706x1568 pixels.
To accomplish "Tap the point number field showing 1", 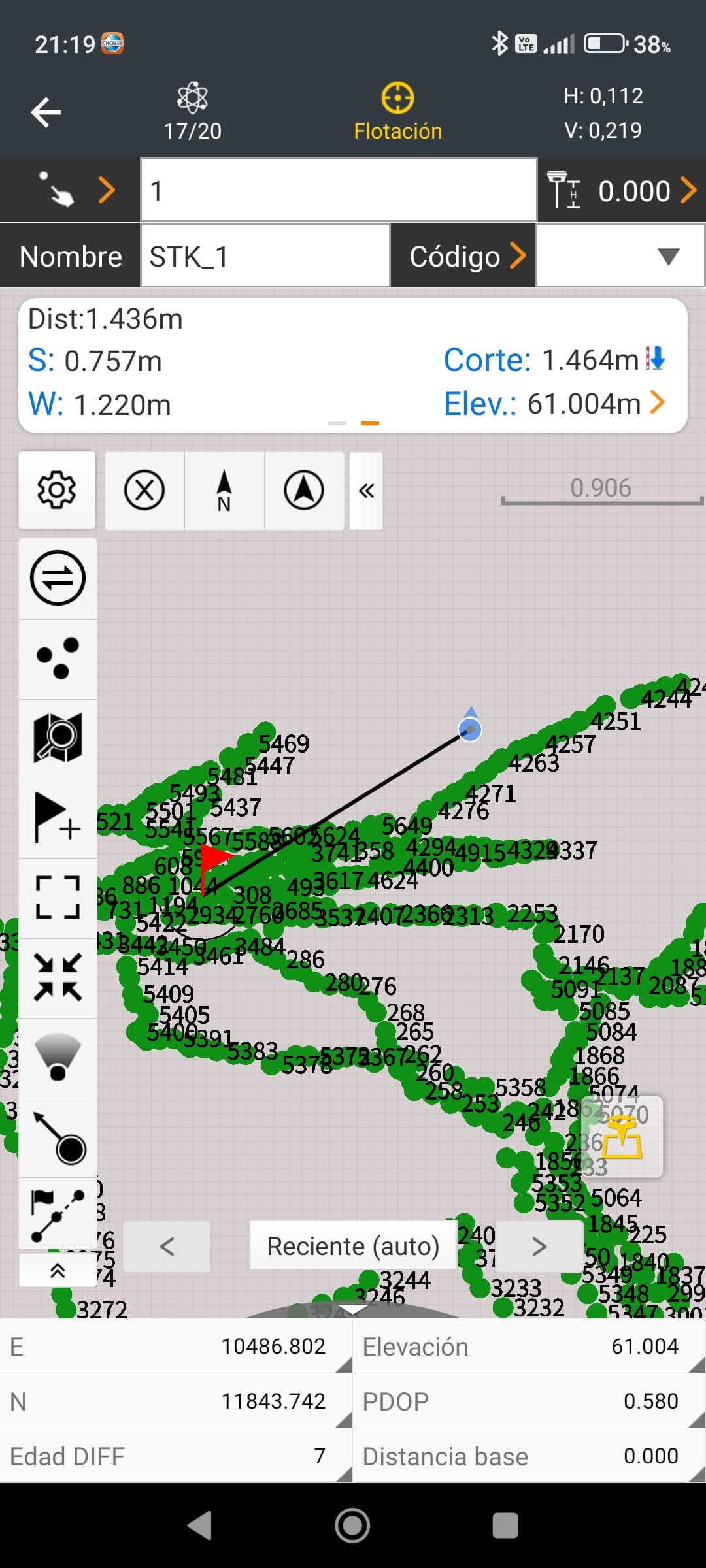I will 339,191.
